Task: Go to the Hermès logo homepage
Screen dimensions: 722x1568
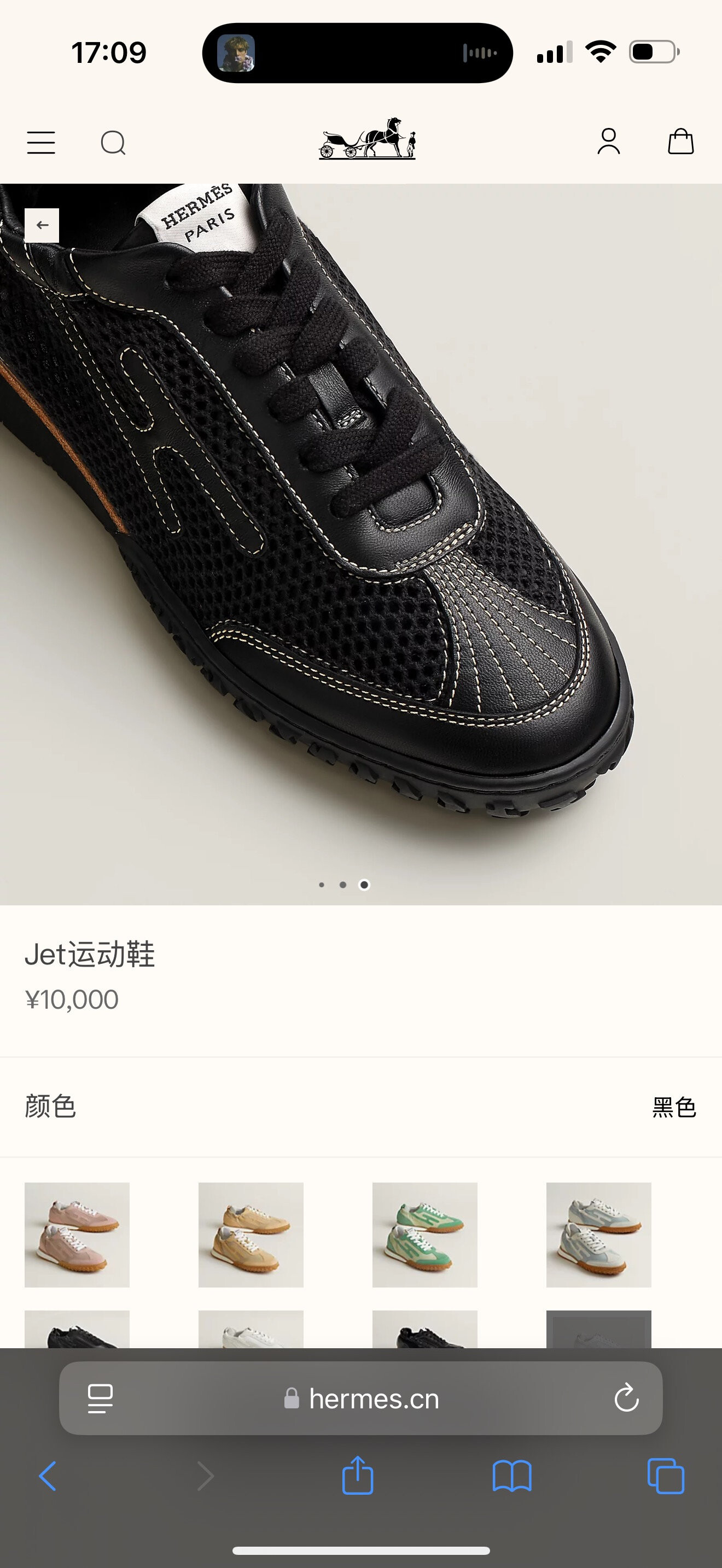Action: [x=367, y=139]
